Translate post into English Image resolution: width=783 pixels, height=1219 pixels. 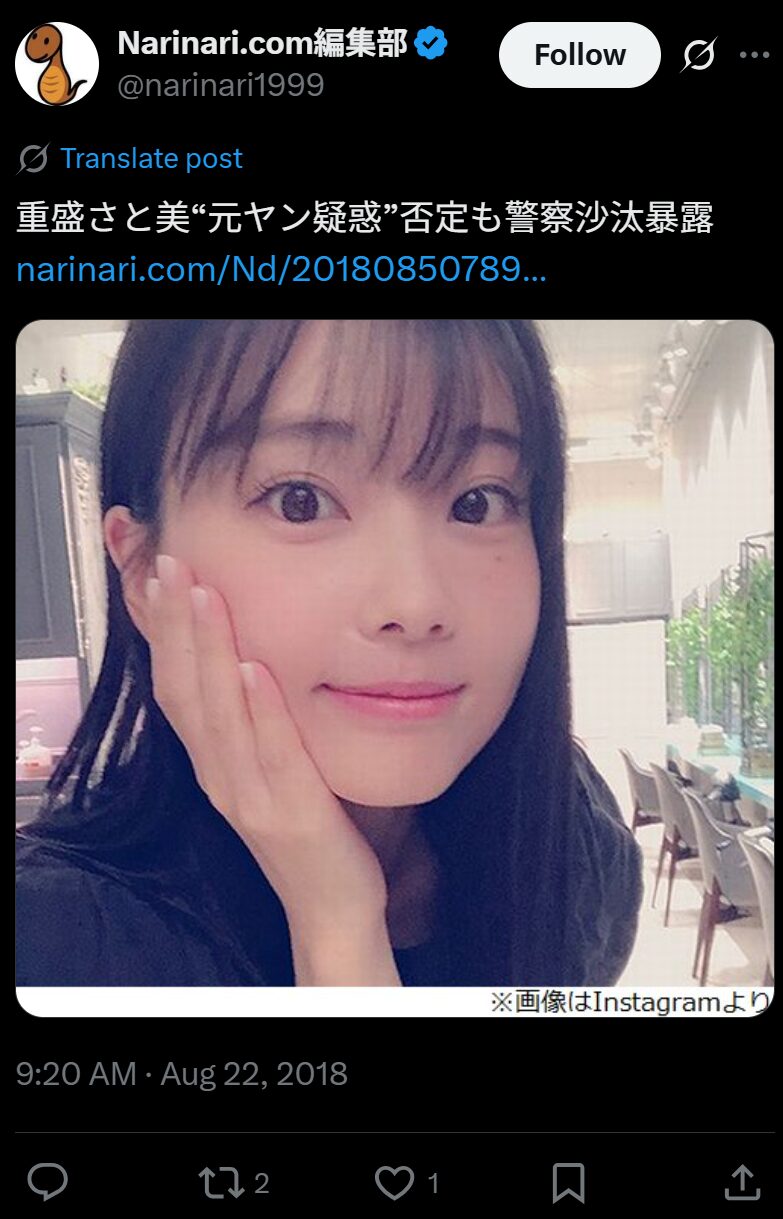click(x=150, y=158)
